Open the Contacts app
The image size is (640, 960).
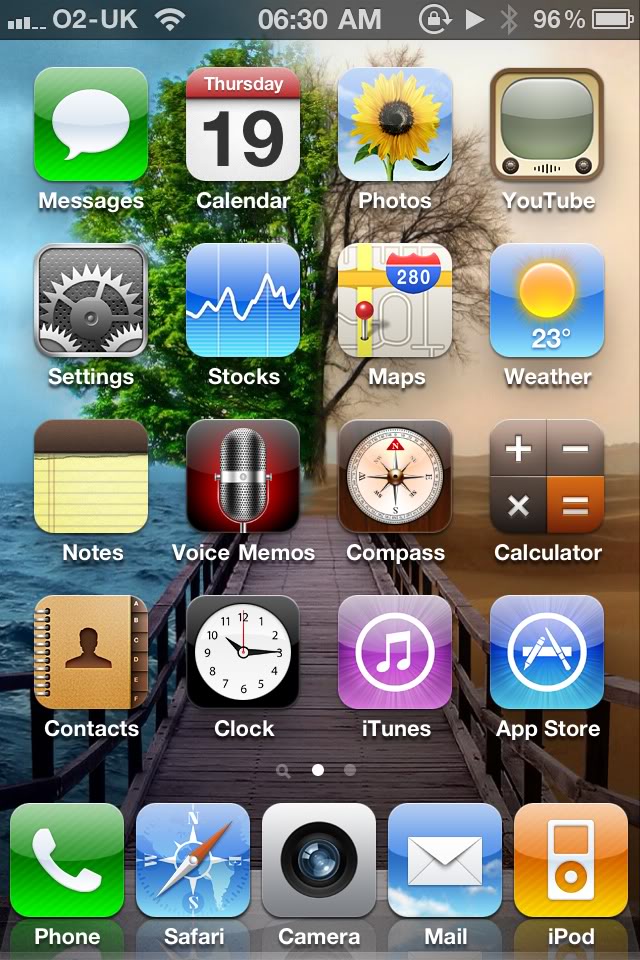[91, 653]
